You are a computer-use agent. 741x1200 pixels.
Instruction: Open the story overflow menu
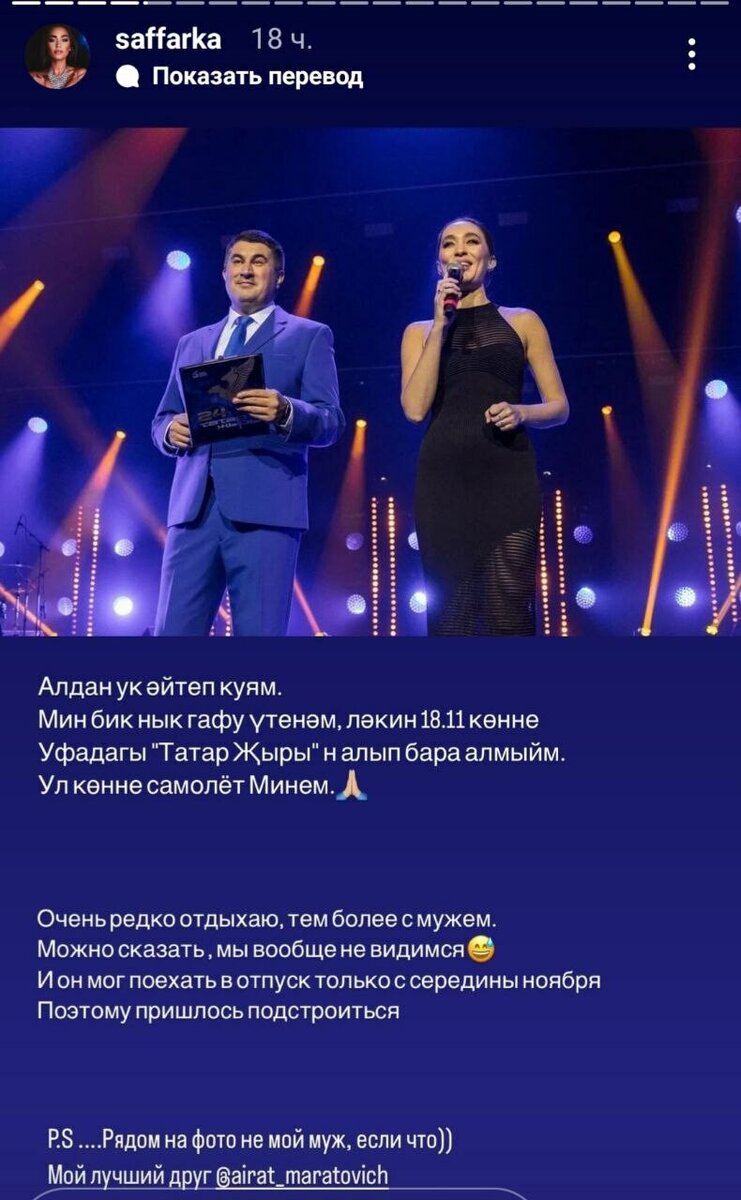(692, 54)
